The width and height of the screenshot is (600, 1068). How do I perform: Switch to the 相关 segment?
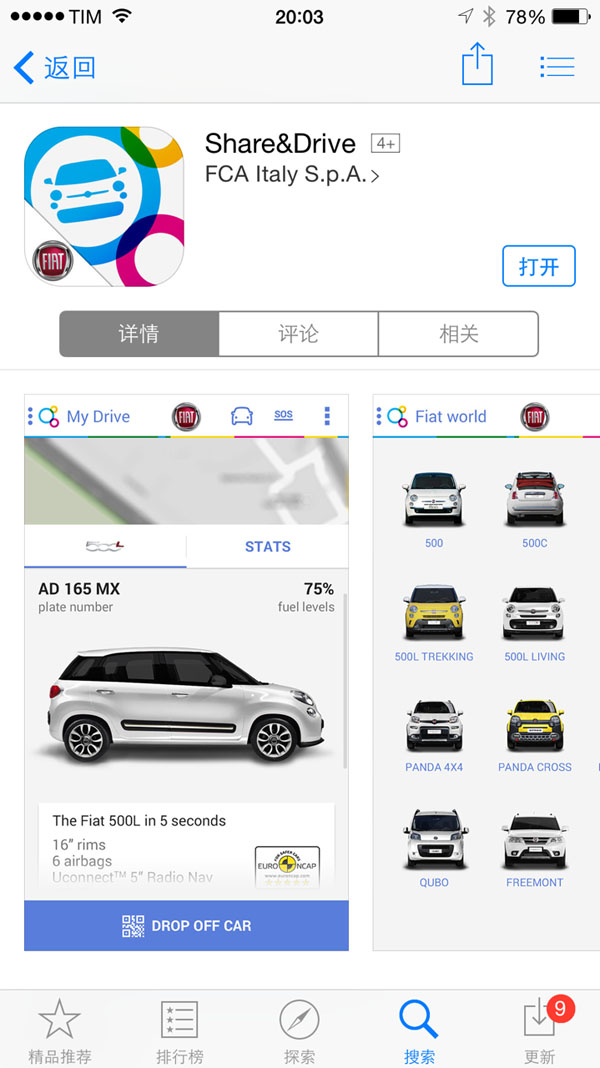pos(458,334)
